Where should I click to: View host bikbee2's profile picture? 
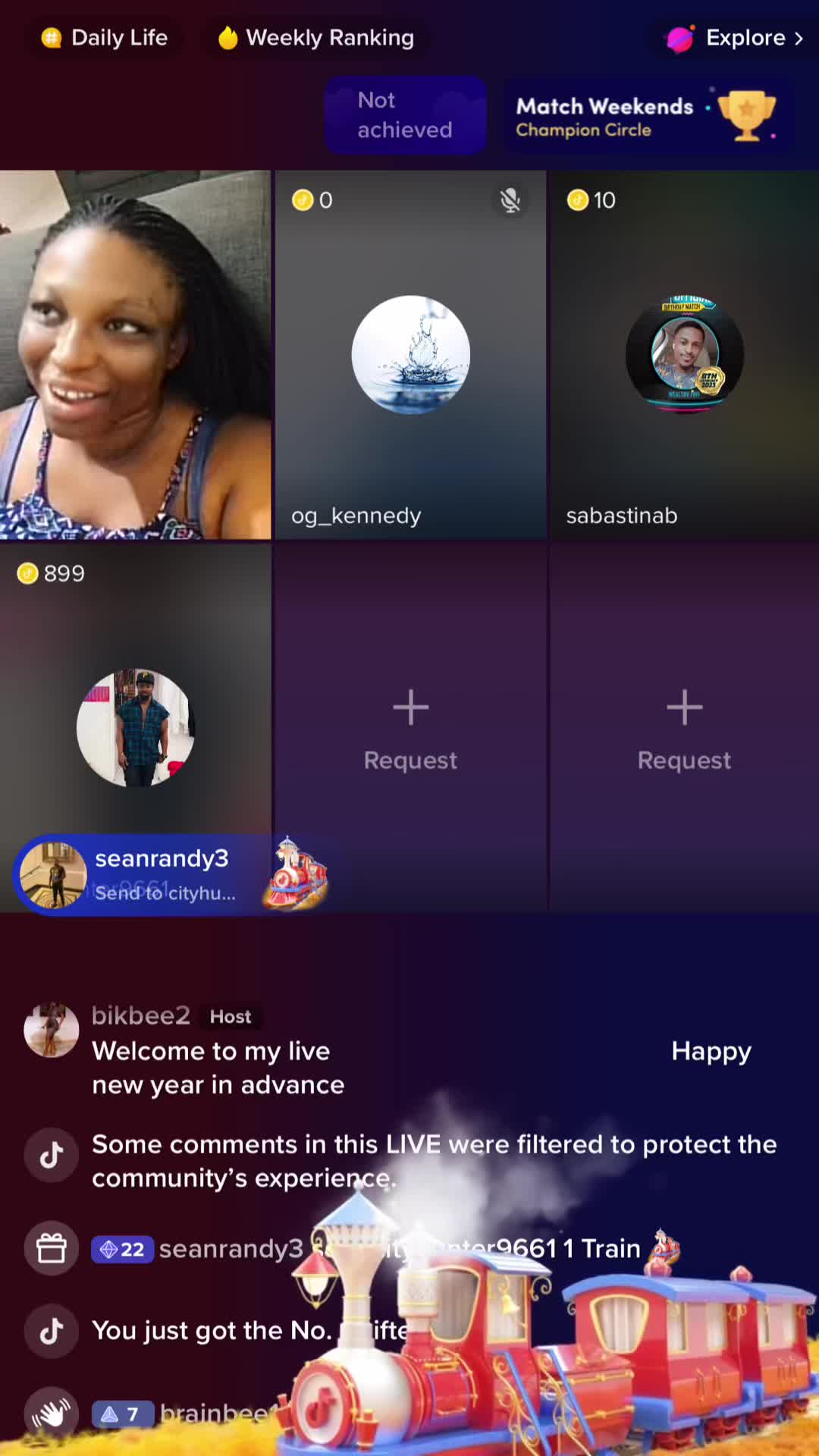tap(52, 1030)
